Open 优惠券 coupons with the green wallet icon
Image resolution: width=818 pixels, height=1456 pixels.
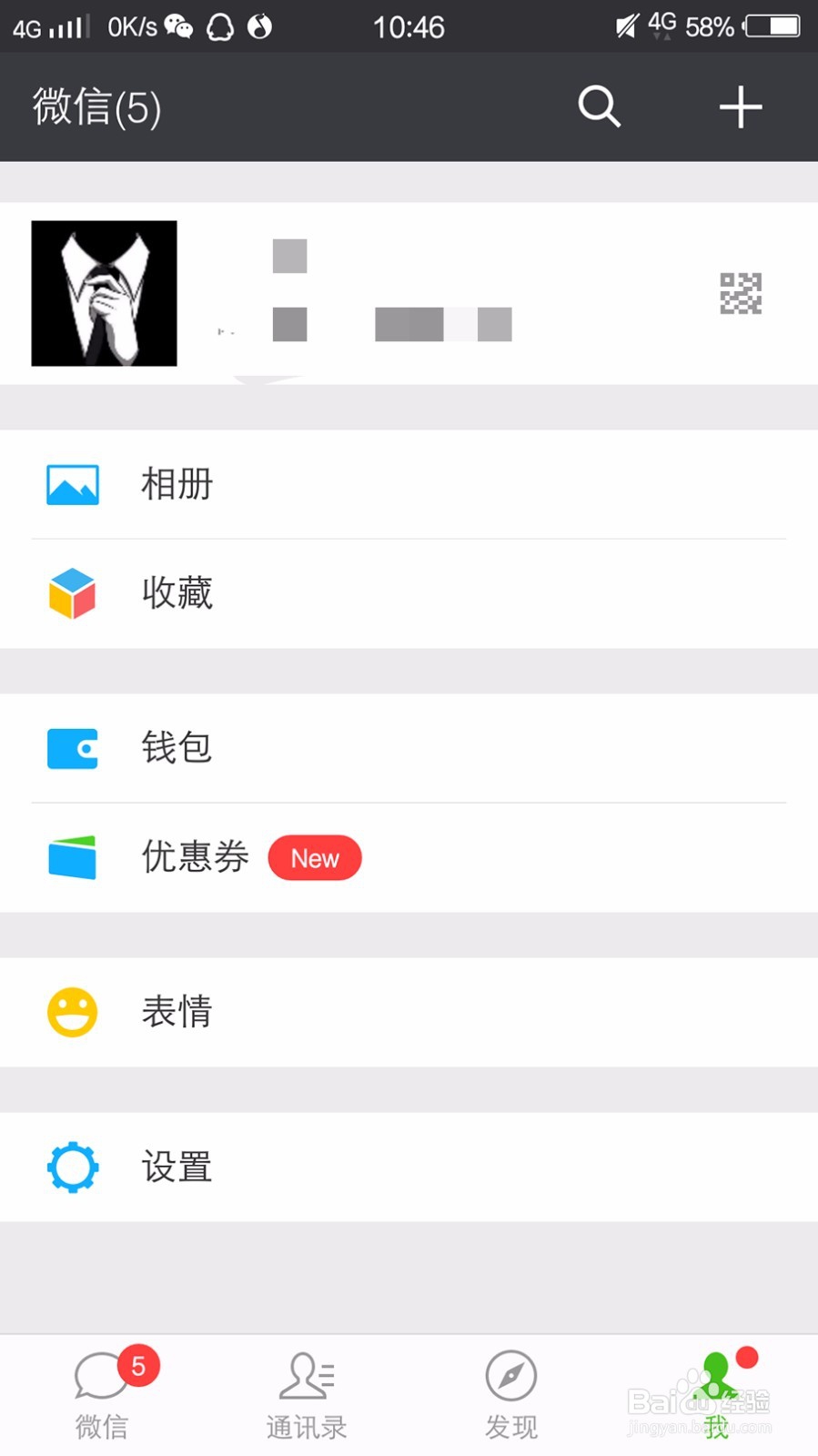[x=71, y=857]
